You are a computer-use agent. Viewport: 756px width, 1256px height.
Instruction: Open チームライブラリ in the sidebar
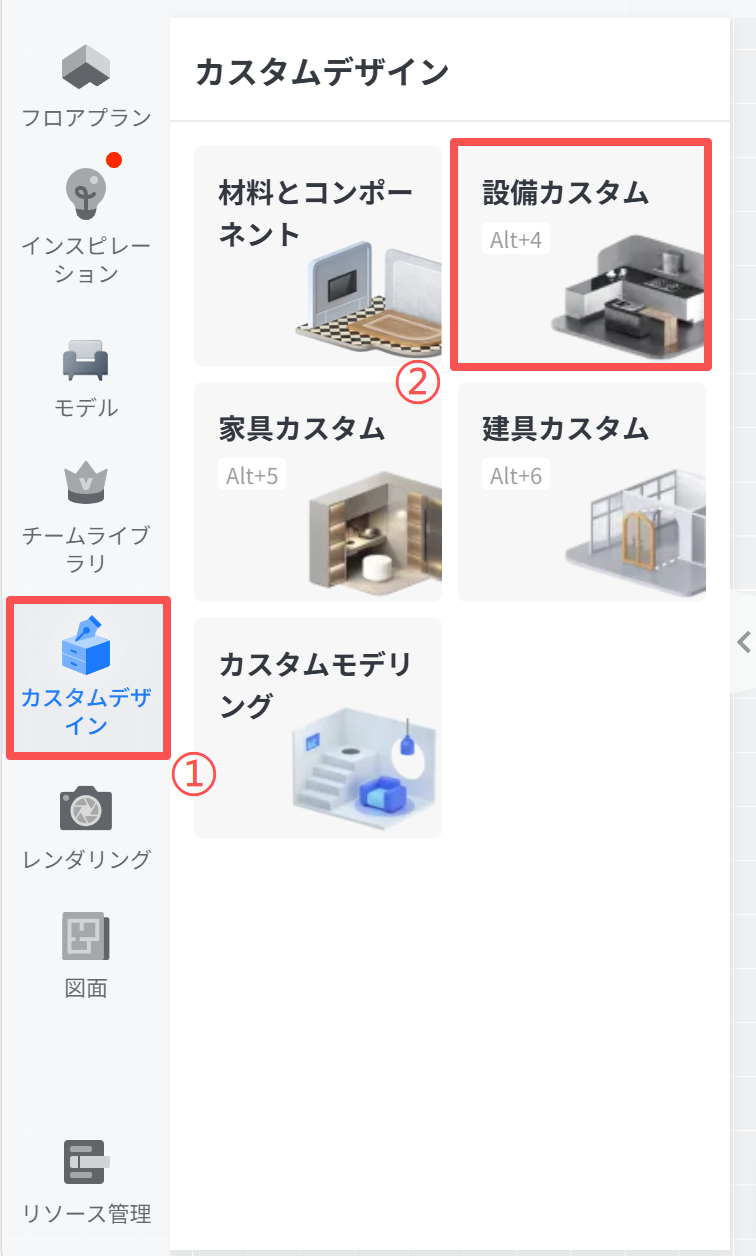tap(86, 517)
